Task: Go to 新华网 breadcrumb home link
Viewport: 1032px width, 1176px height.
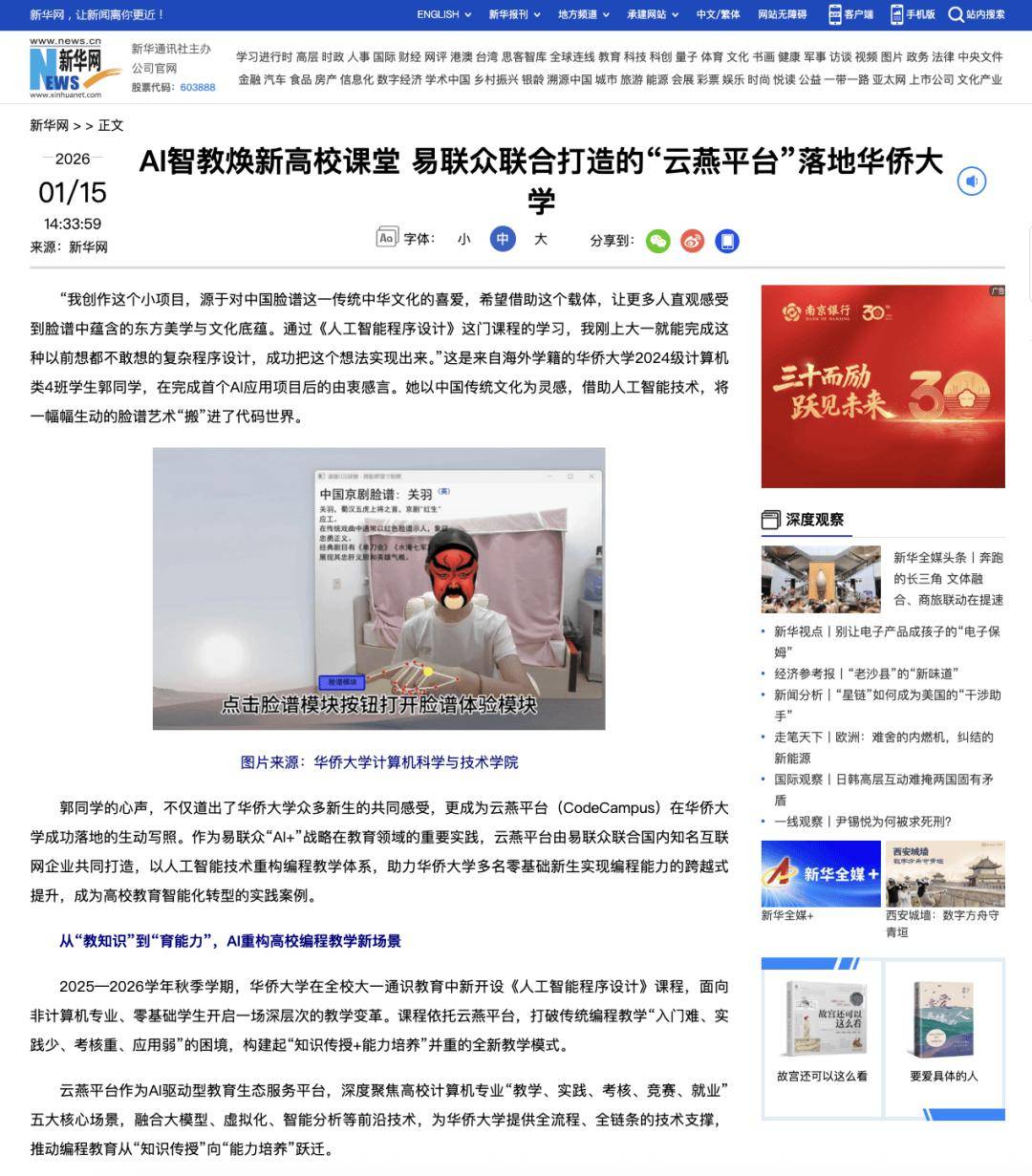Action: [49, 125]
